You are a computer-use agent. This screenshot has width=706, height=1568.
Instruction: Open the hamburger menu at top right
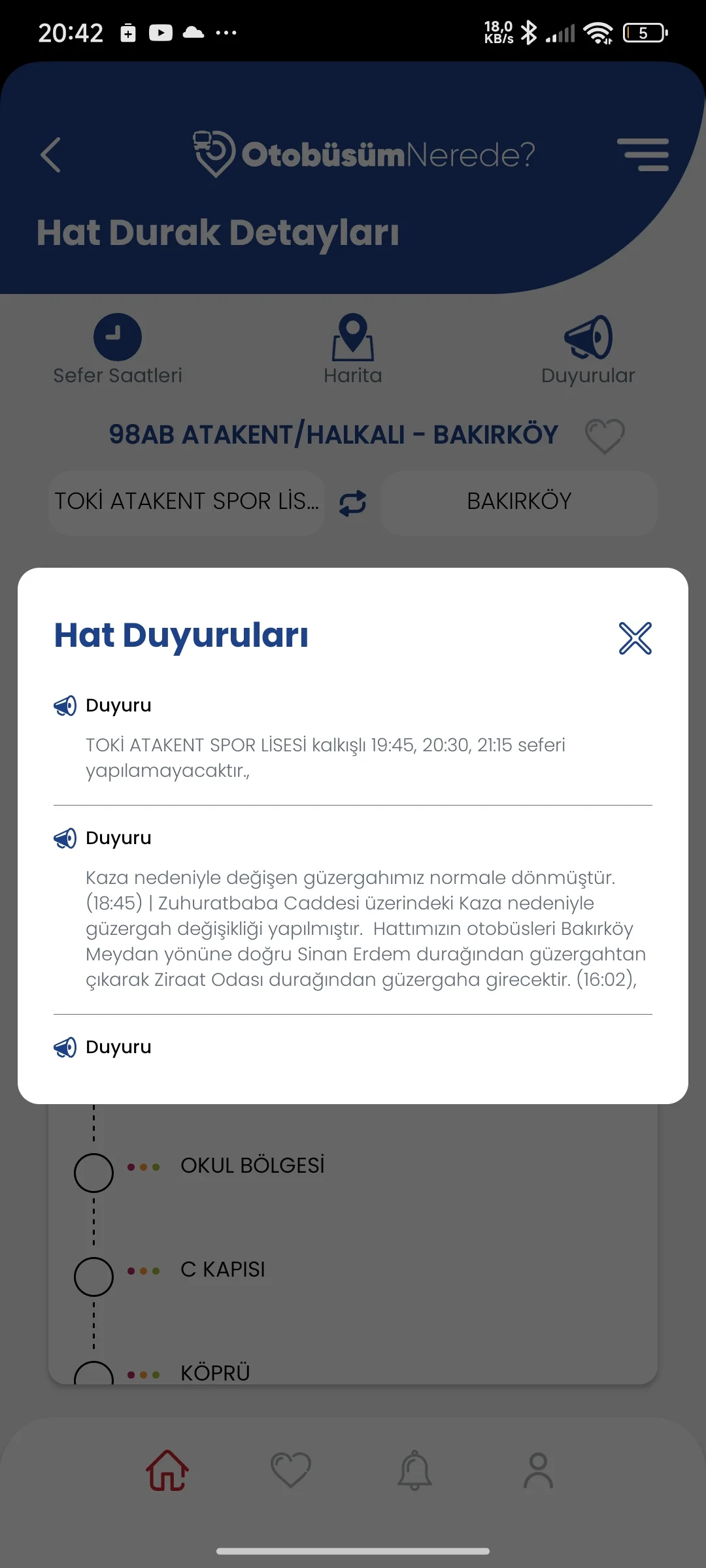644,155
